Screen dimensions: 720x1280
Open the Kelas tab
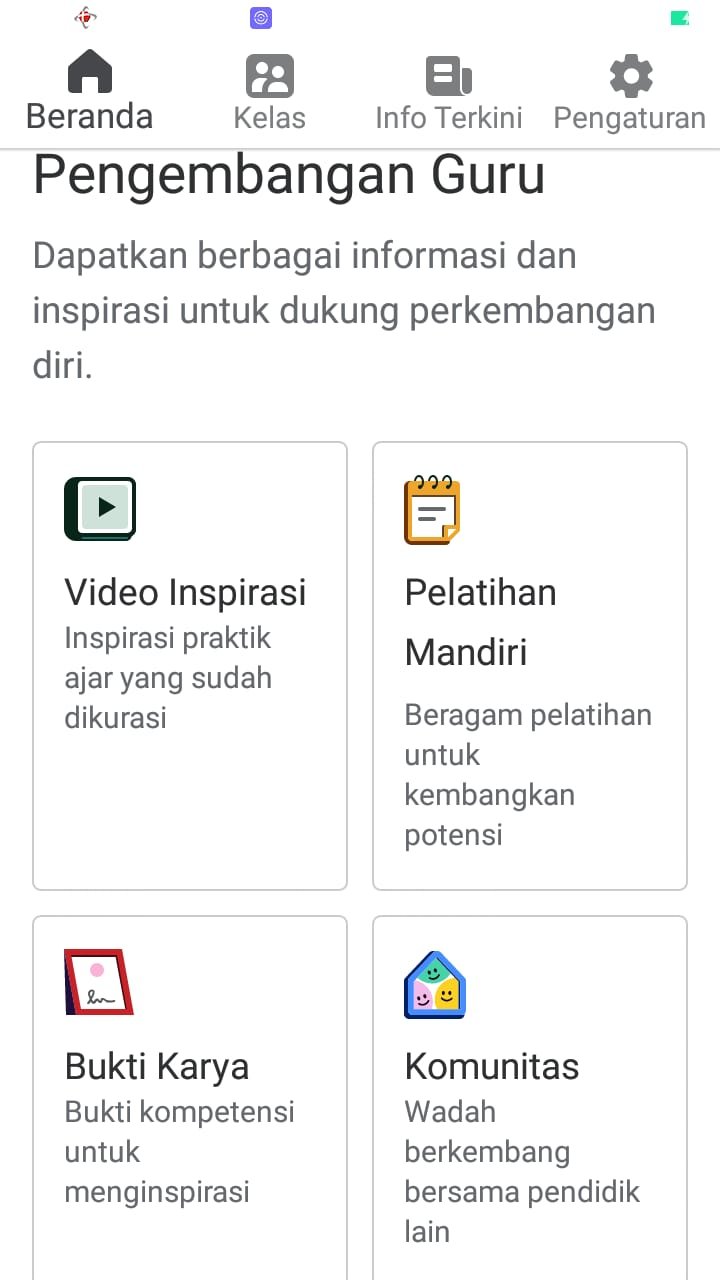pyautogui.click(x=269, y=93)
